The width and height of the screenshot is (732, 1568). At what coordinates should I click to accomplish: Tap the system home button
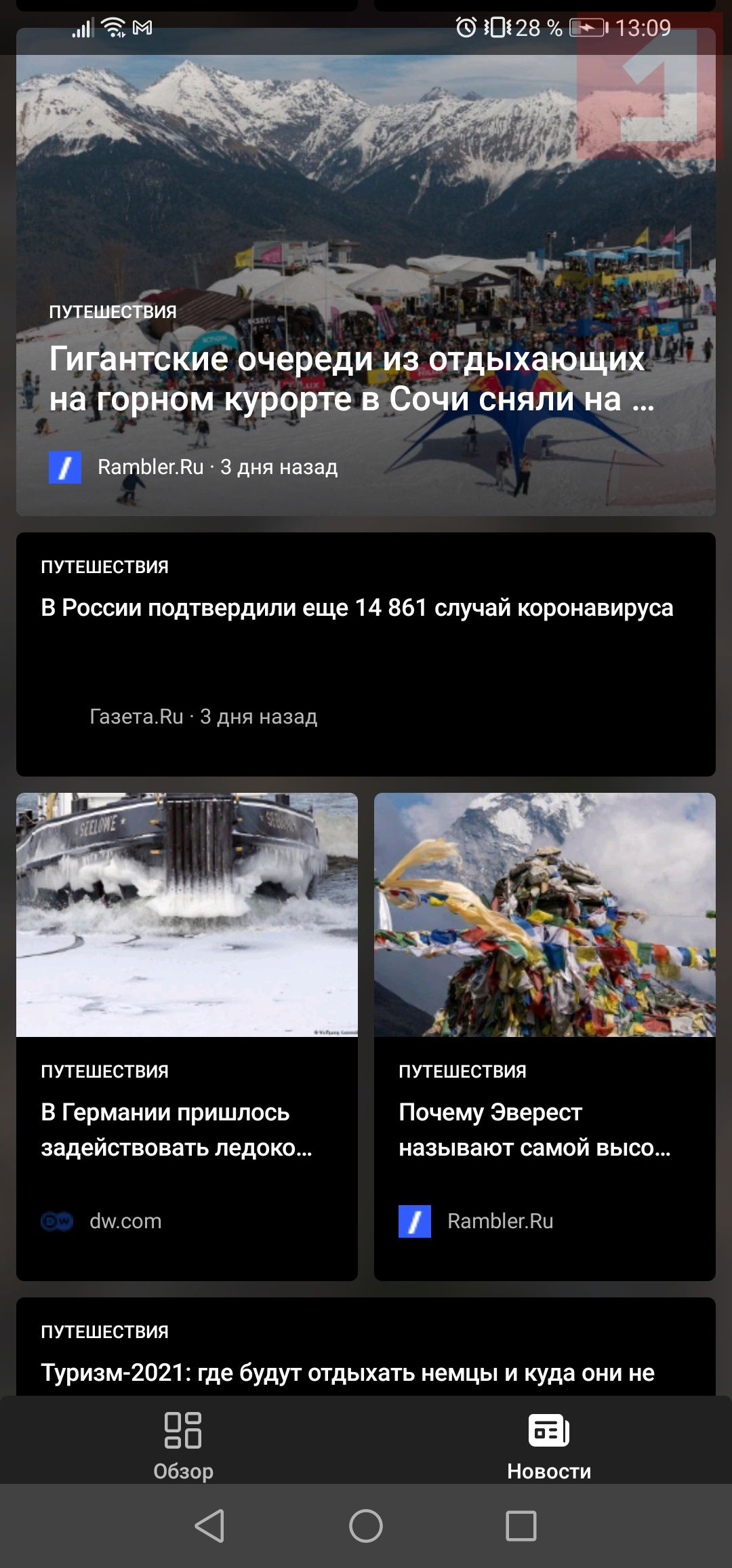[366, 1526]
